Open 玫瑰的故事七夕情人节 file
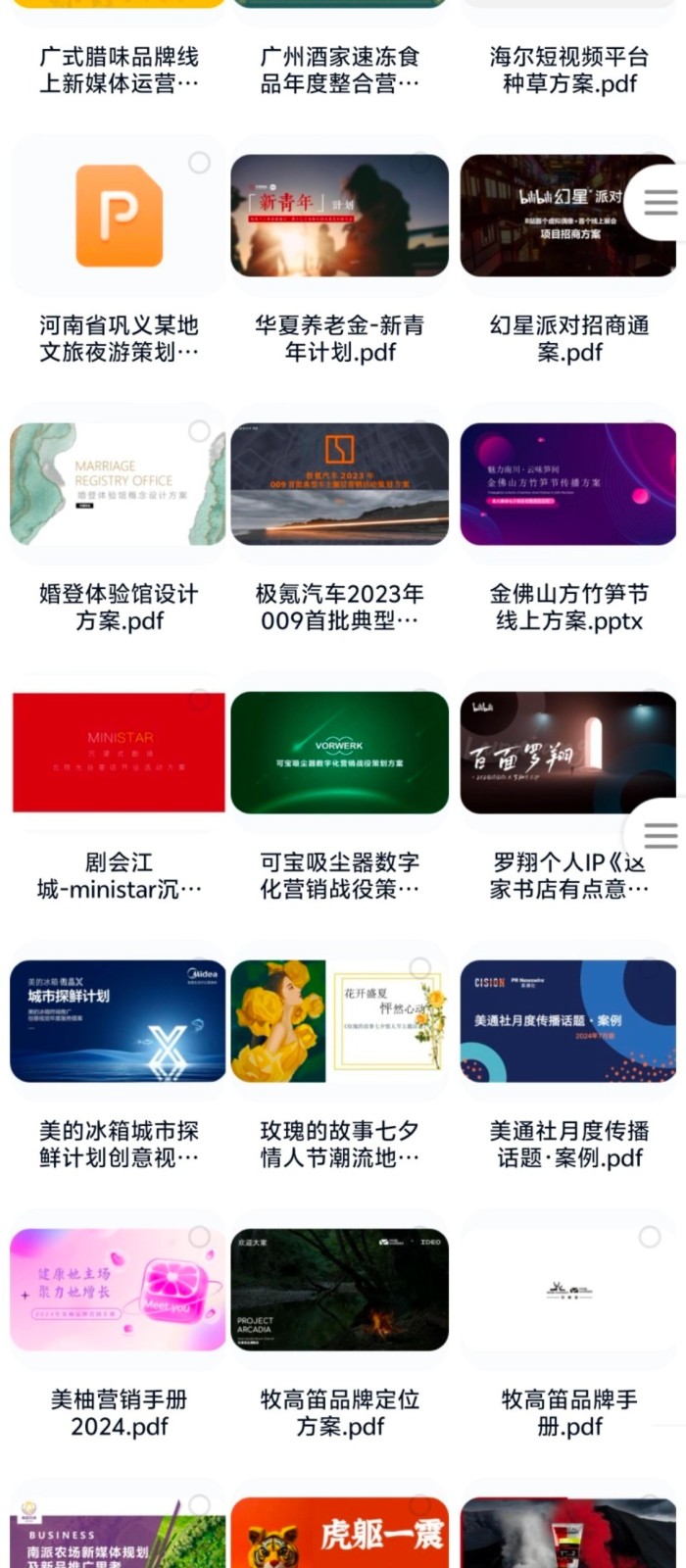This screenshot has height=1568, width=686. (x=339, y=1021)
